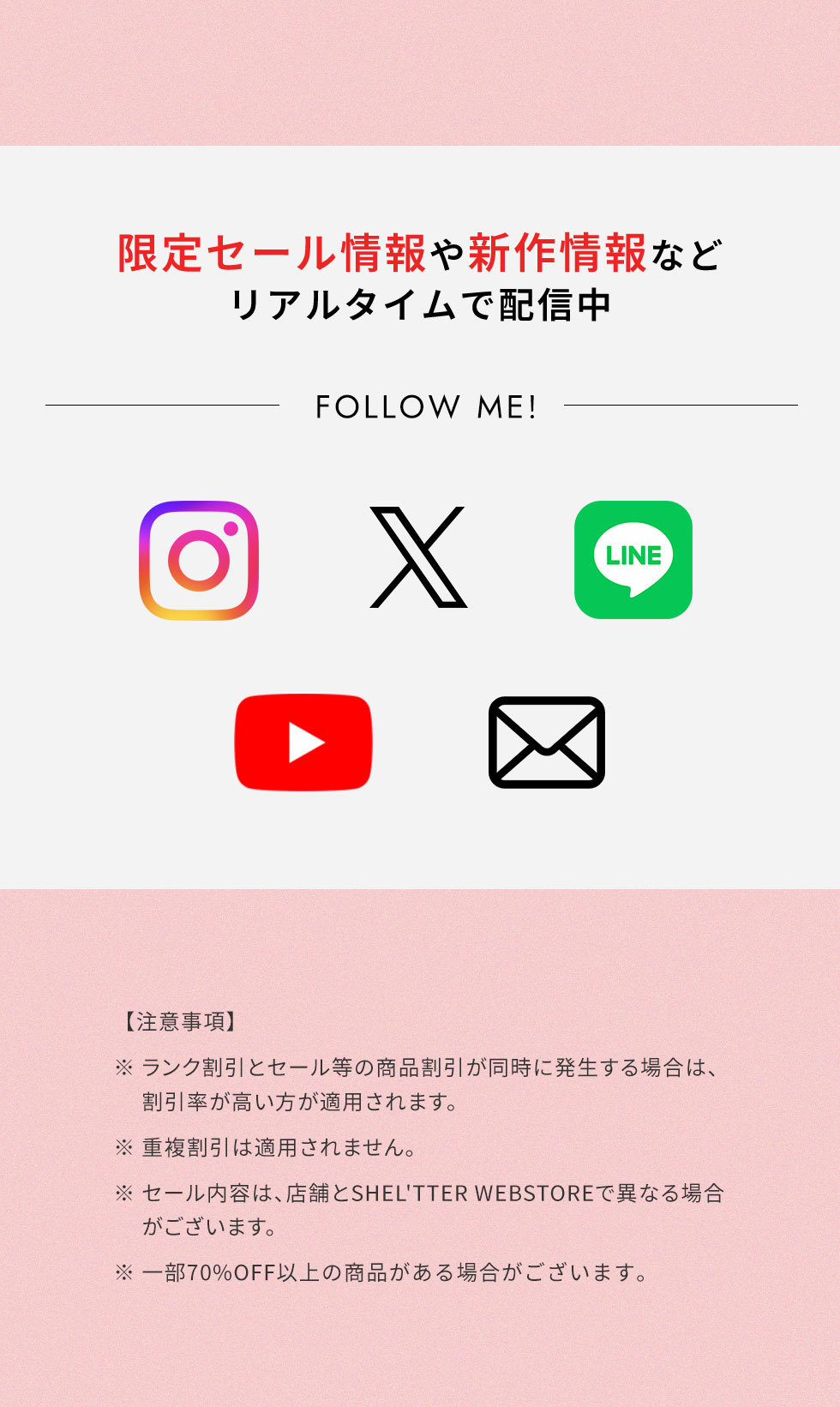Open the mail envelope icon

(547, 743)
